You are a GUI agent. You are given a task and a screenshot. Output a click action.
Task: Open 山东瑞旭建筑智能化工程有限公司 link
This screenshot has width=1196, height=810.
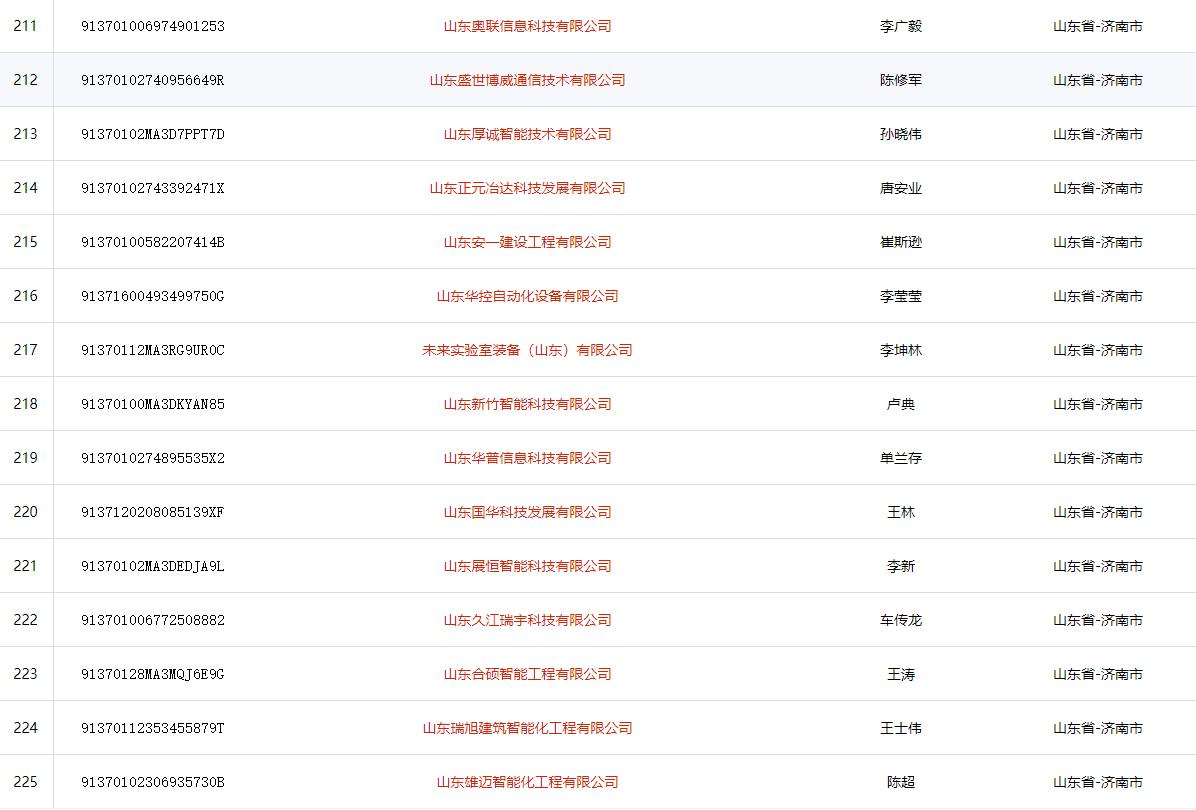[527, 728]
